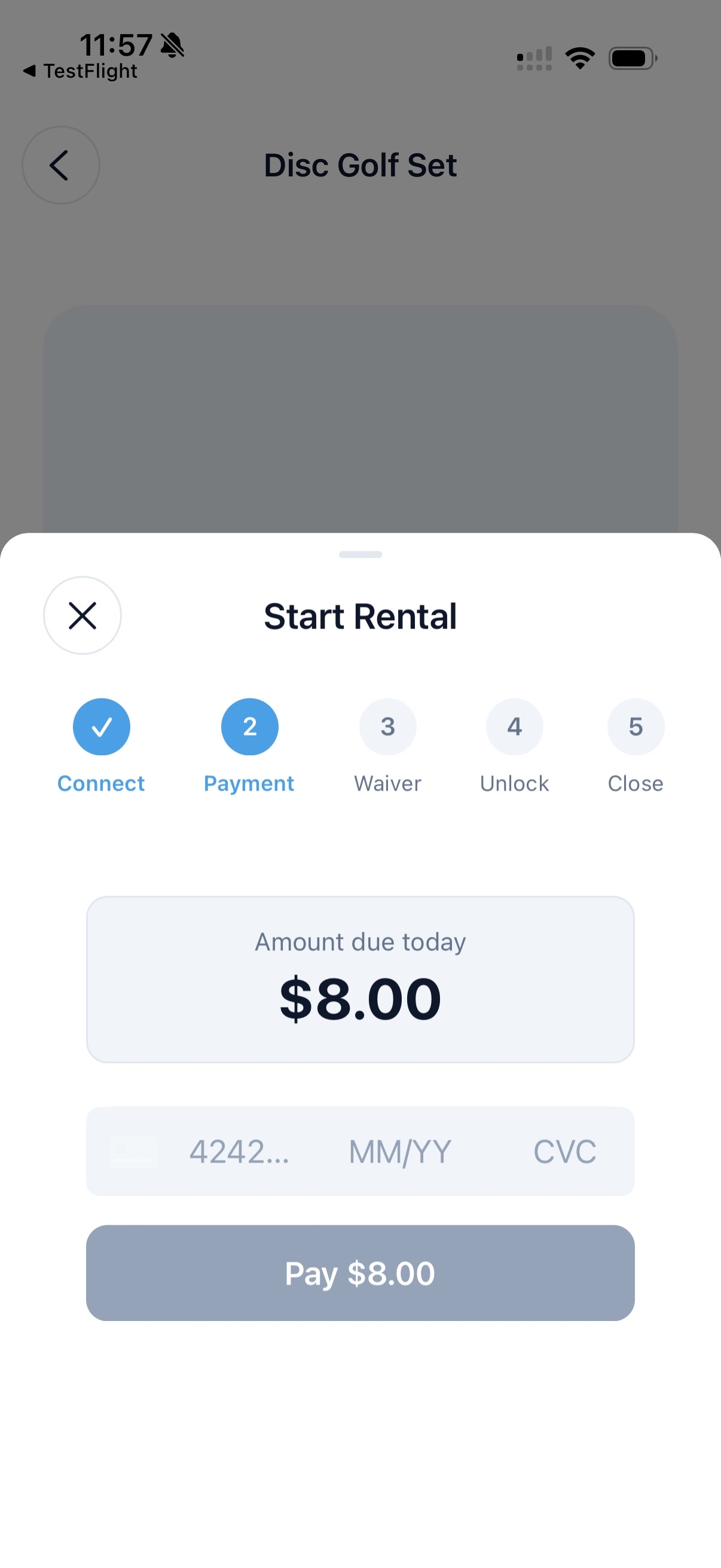Dismiss the Start Rental sheet with X
Screen dimensions: 721x1568
pos(82,615)
